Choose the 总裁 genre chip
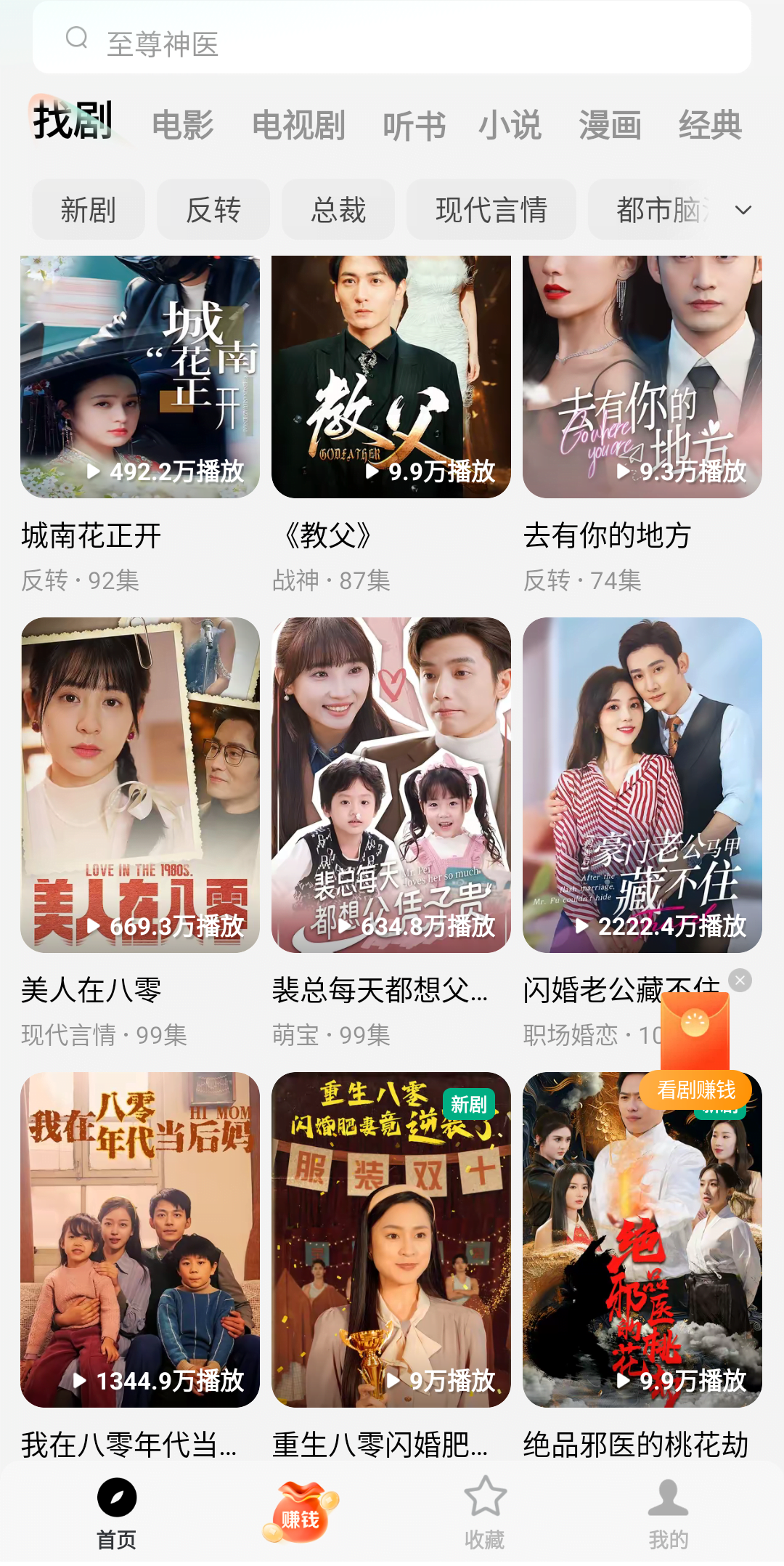 pos(338,210)
